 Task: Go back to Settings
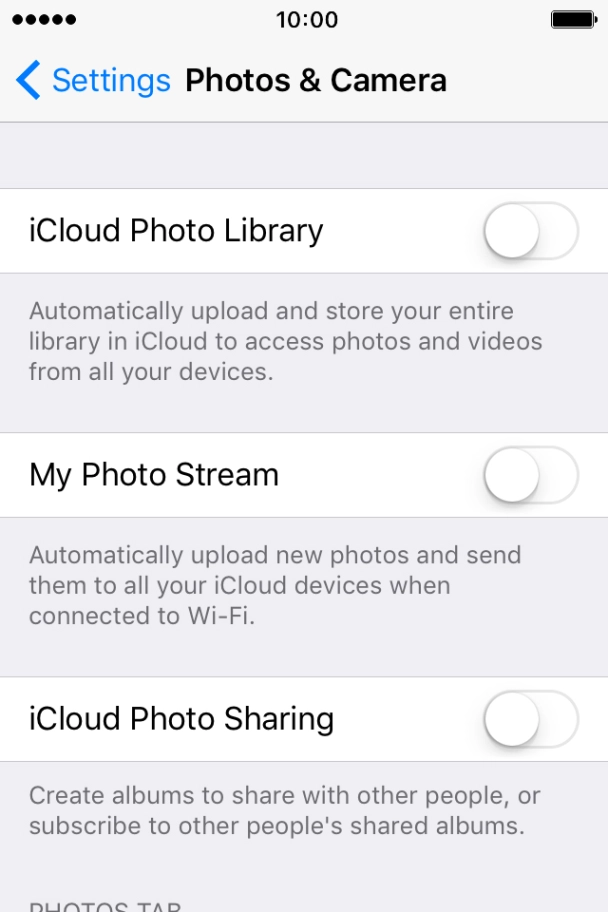tap(92, 80)
